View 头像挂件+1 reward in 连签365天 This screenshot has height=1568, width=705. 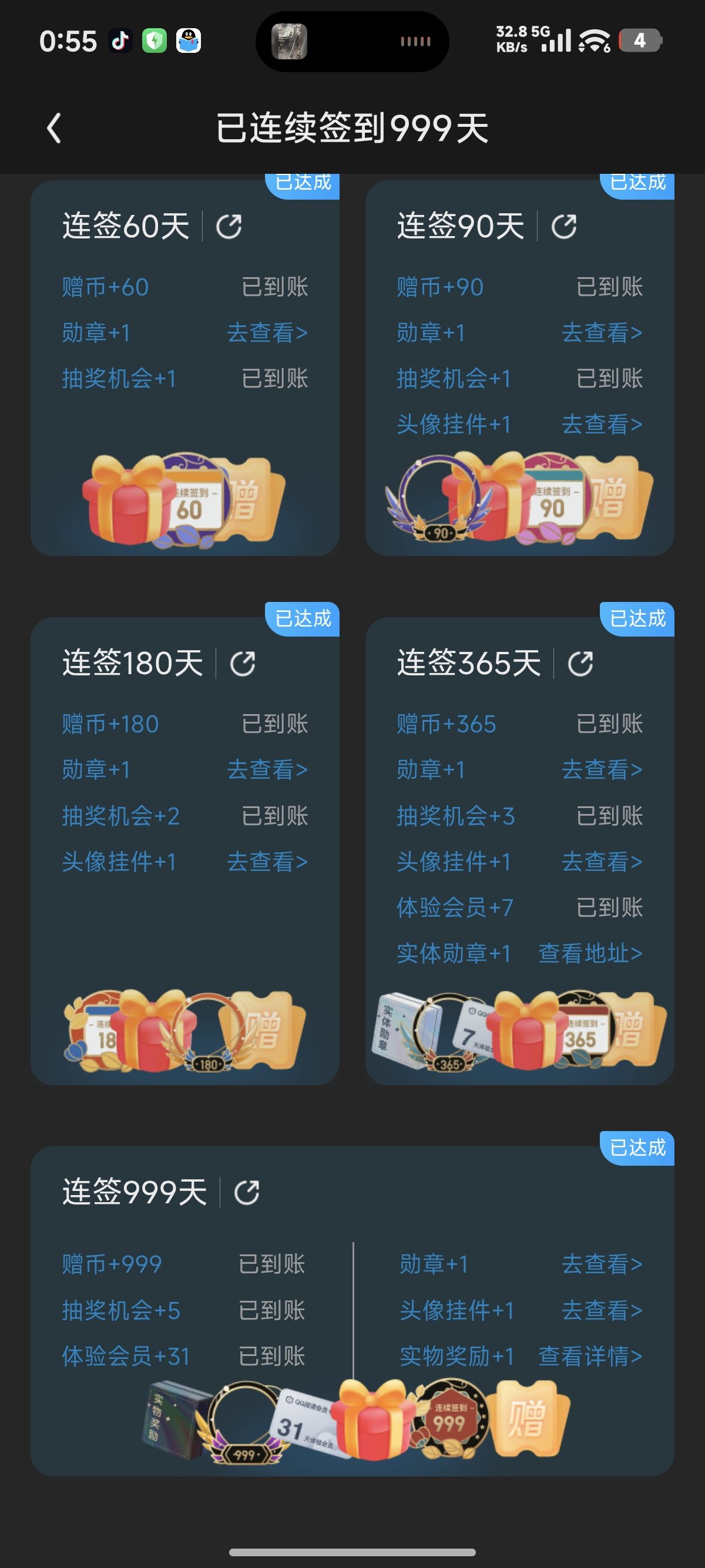tap(602, 862)
